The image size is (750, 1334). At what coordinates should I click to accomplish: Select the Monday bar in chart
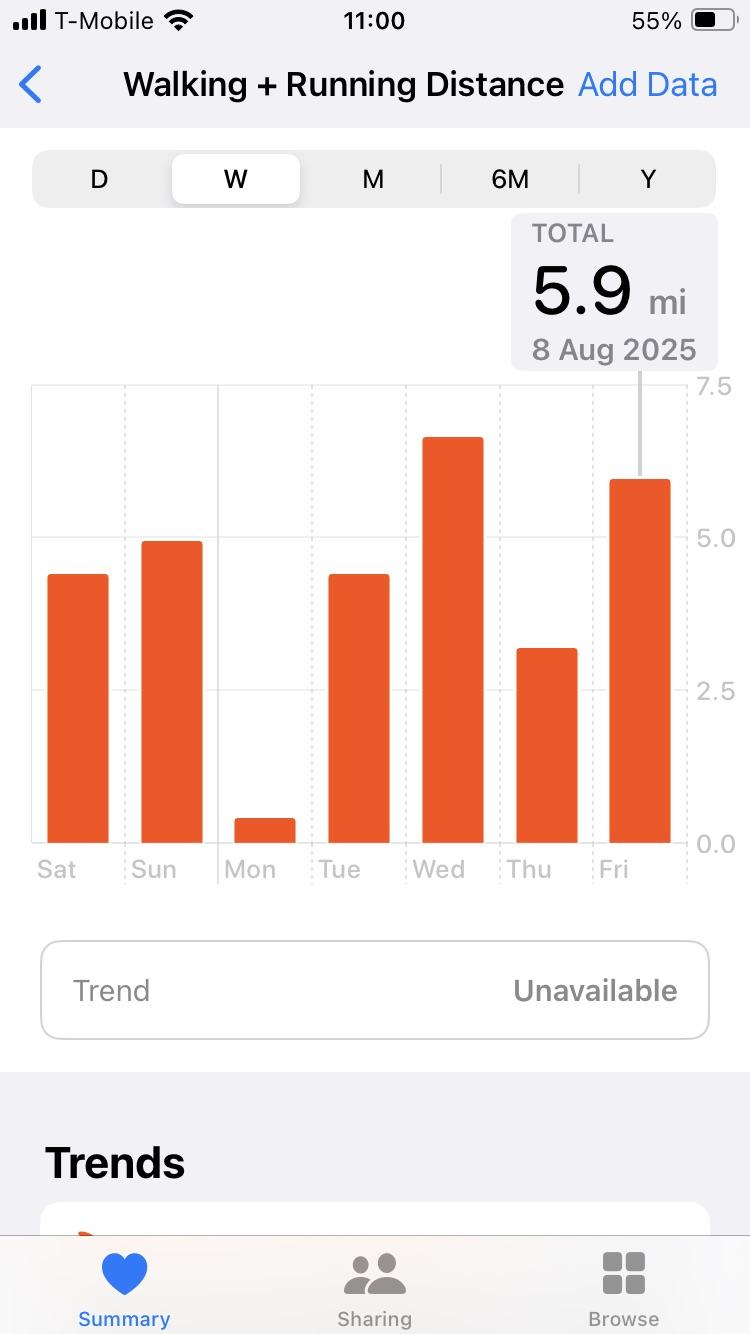(x=265, y=830)
